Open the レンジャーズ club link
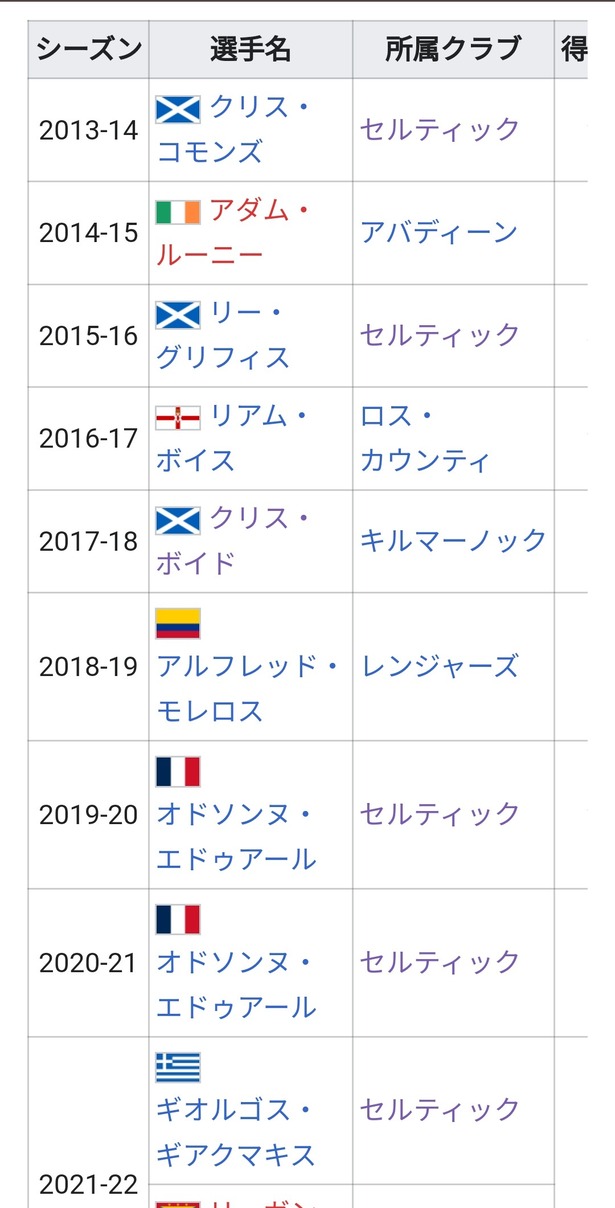Screen dimensions: 615x1208 pos(440,666)
